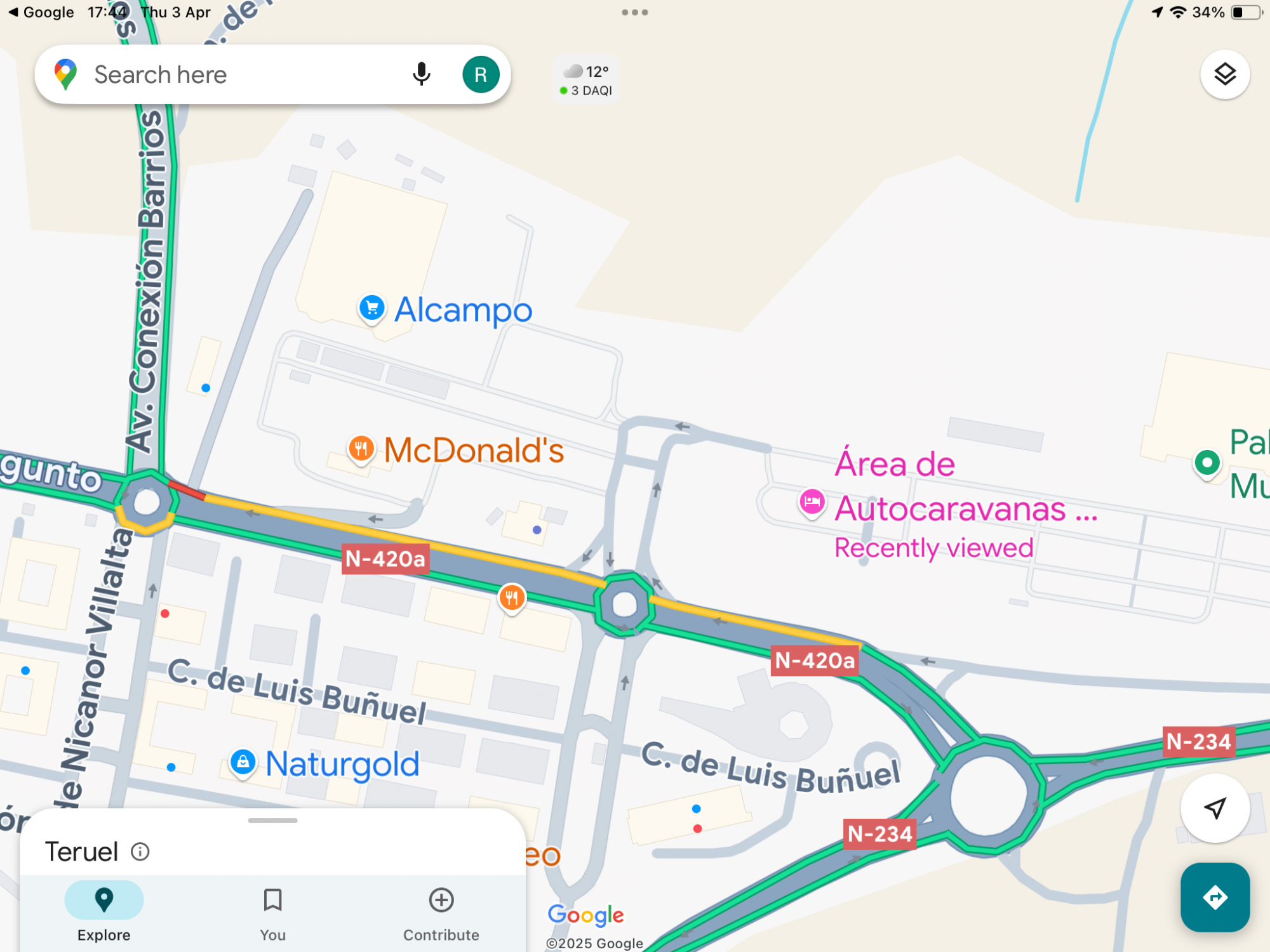Open the iPad multitasking three-dot menu
Image resolution: width=1270 pixels, height=952 pixels.
coord(634,12)
